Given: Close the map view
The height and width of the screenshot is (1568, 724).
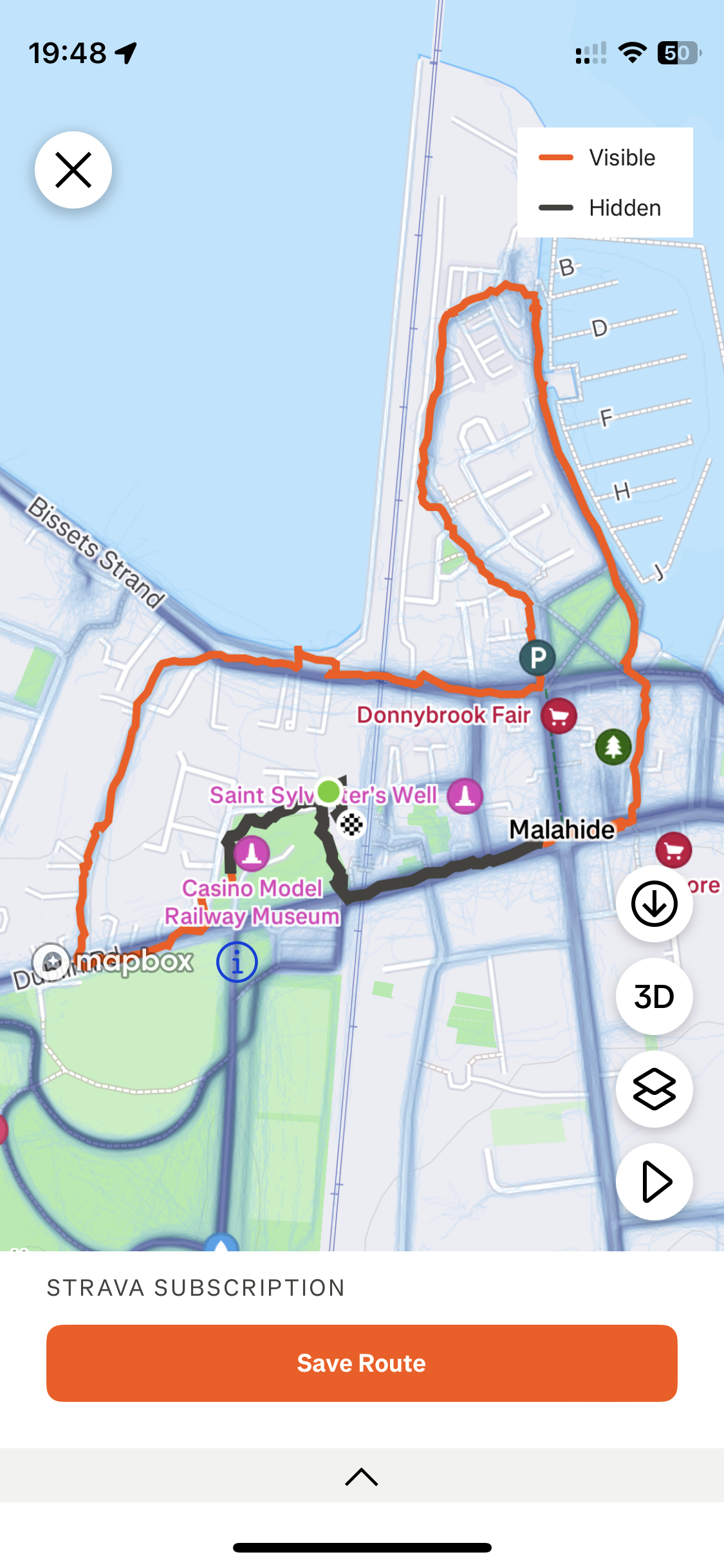Looking at the screenshot, I should coord(73,170).
